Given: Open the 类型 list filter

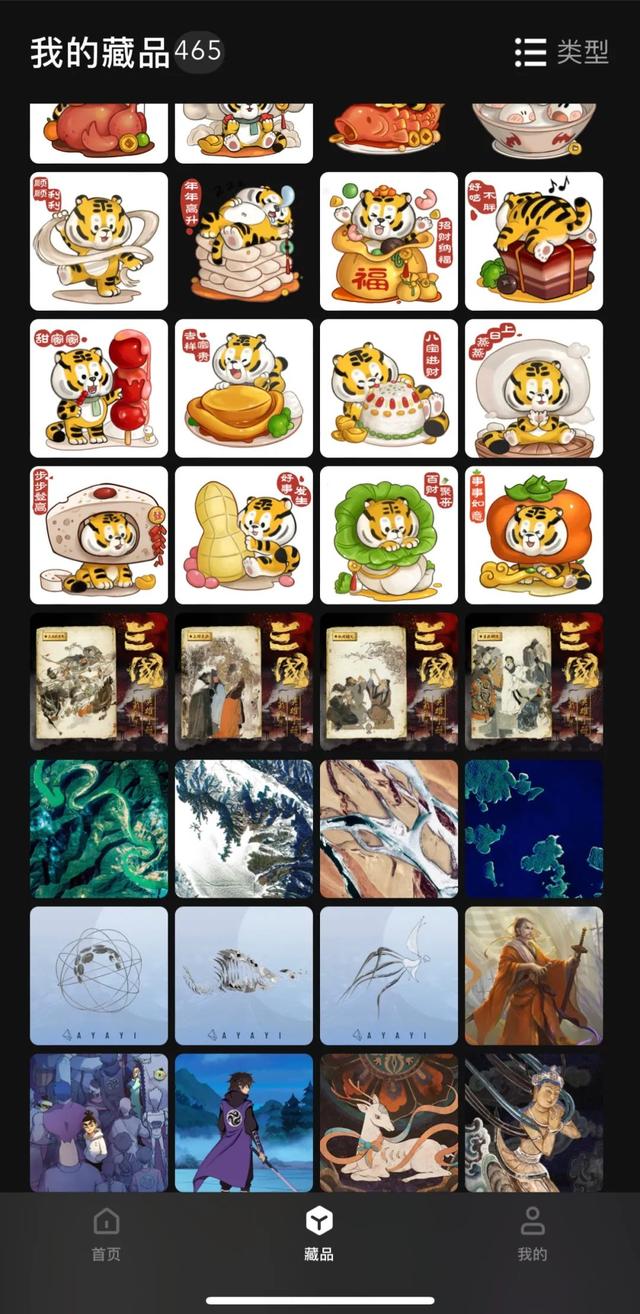Looking at the screenshot, I should click(562, 52).
